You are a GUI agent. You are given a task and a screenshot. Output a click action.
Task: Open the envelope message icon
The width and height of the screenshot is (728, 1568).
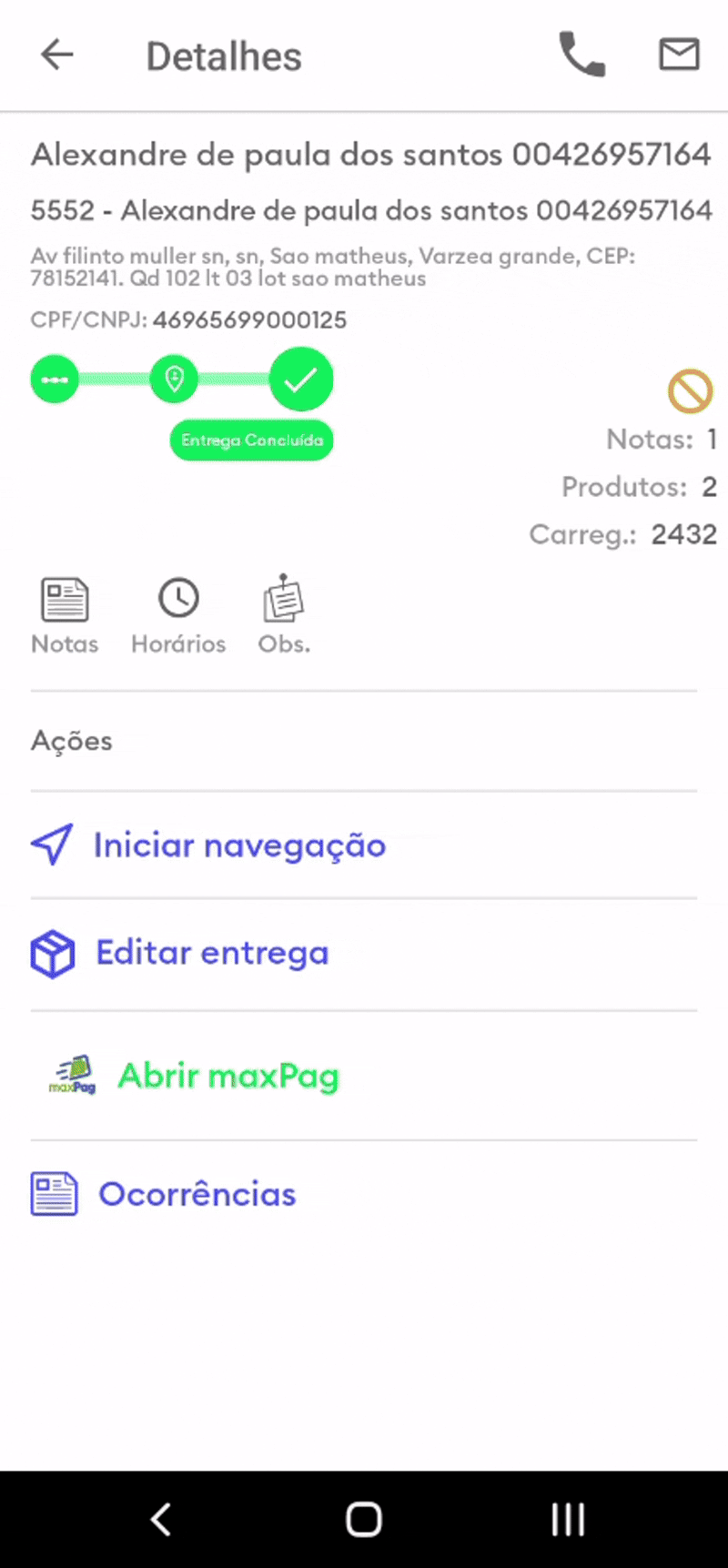click(679, 55)
